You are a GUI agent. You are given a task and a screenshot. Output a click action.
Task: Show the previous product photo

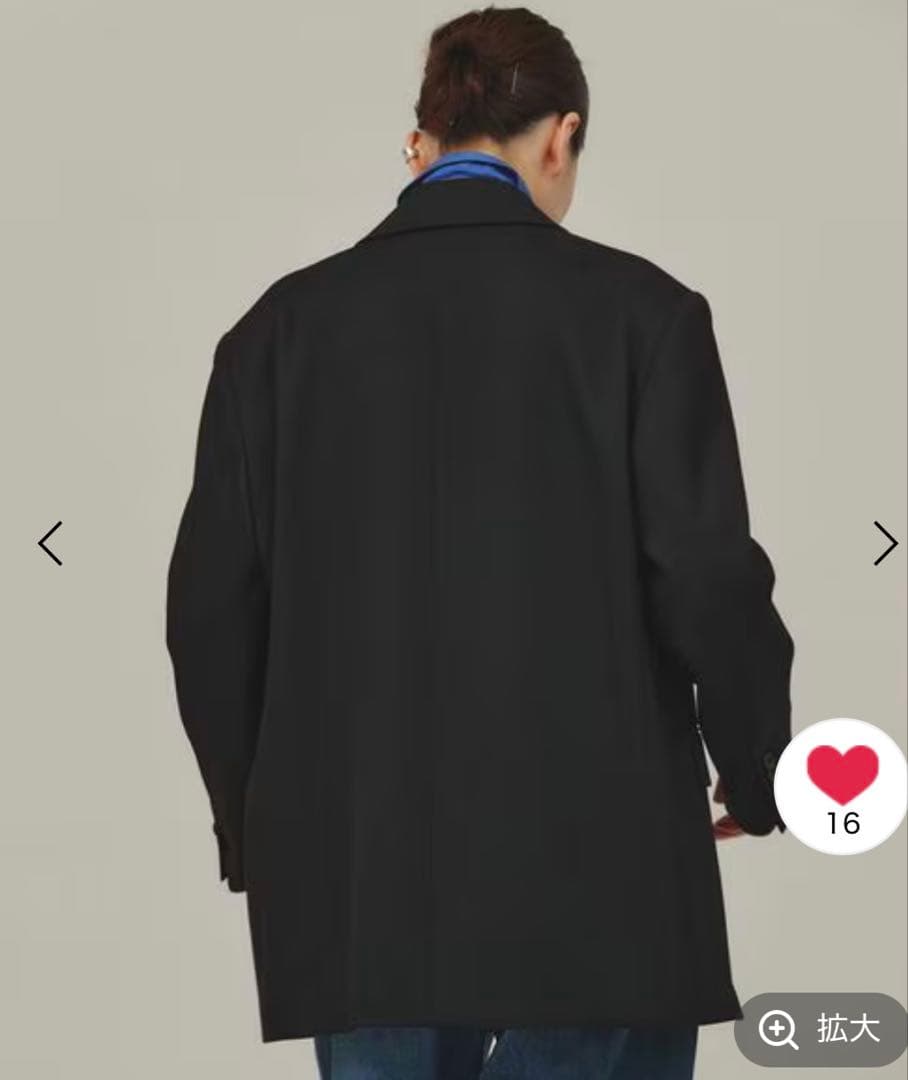(50, 543)
